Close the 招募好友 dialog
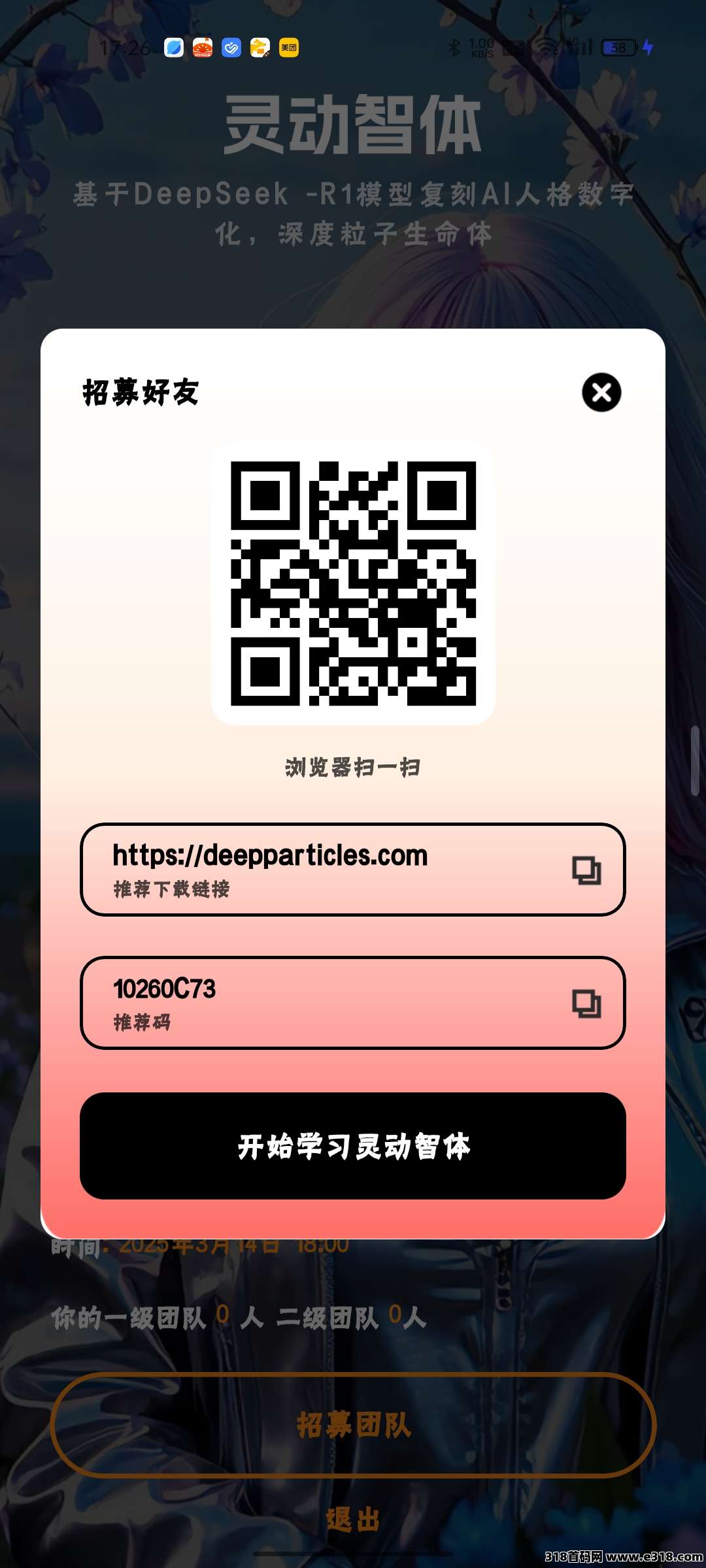This screenshot has height=1568, width=706. 601,392
